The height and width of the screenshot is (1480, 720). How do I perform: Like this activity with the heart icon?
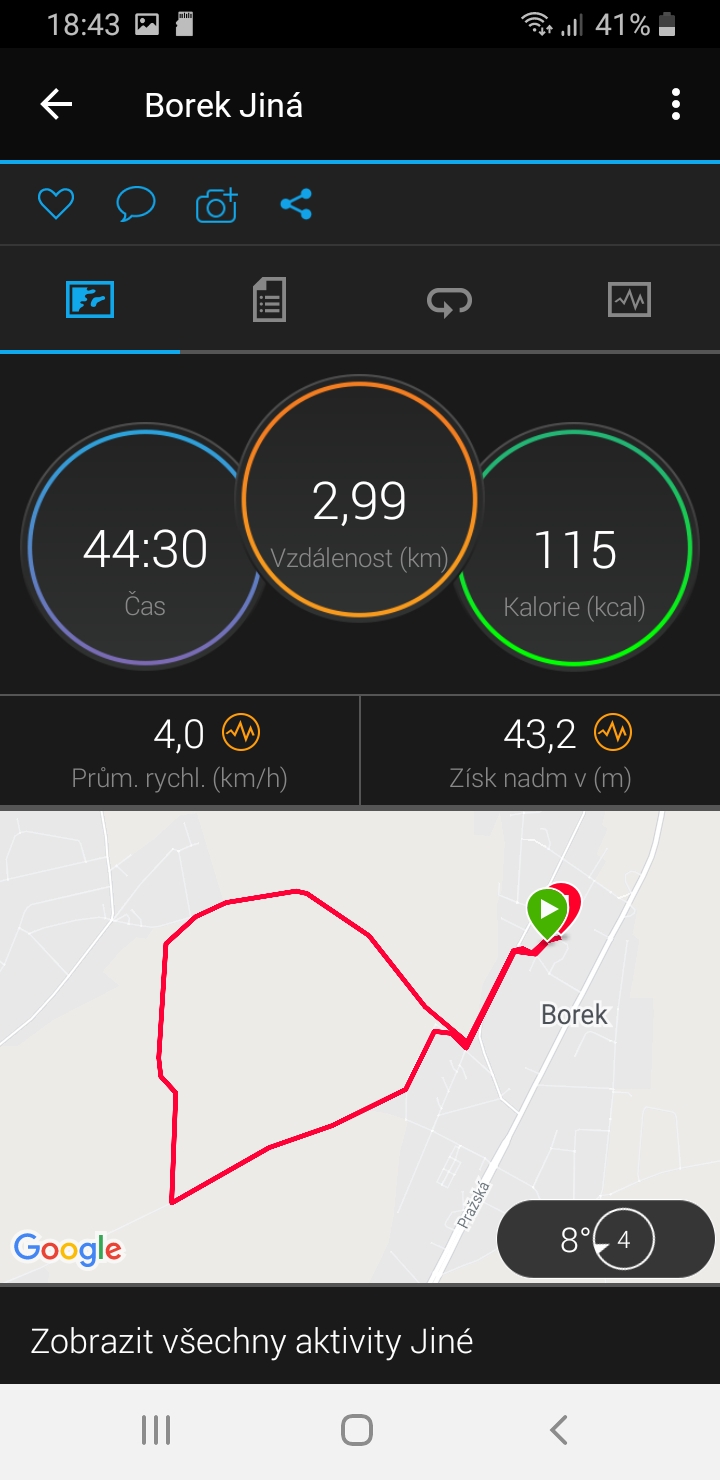pyautogui.click(x=56, y=205)
